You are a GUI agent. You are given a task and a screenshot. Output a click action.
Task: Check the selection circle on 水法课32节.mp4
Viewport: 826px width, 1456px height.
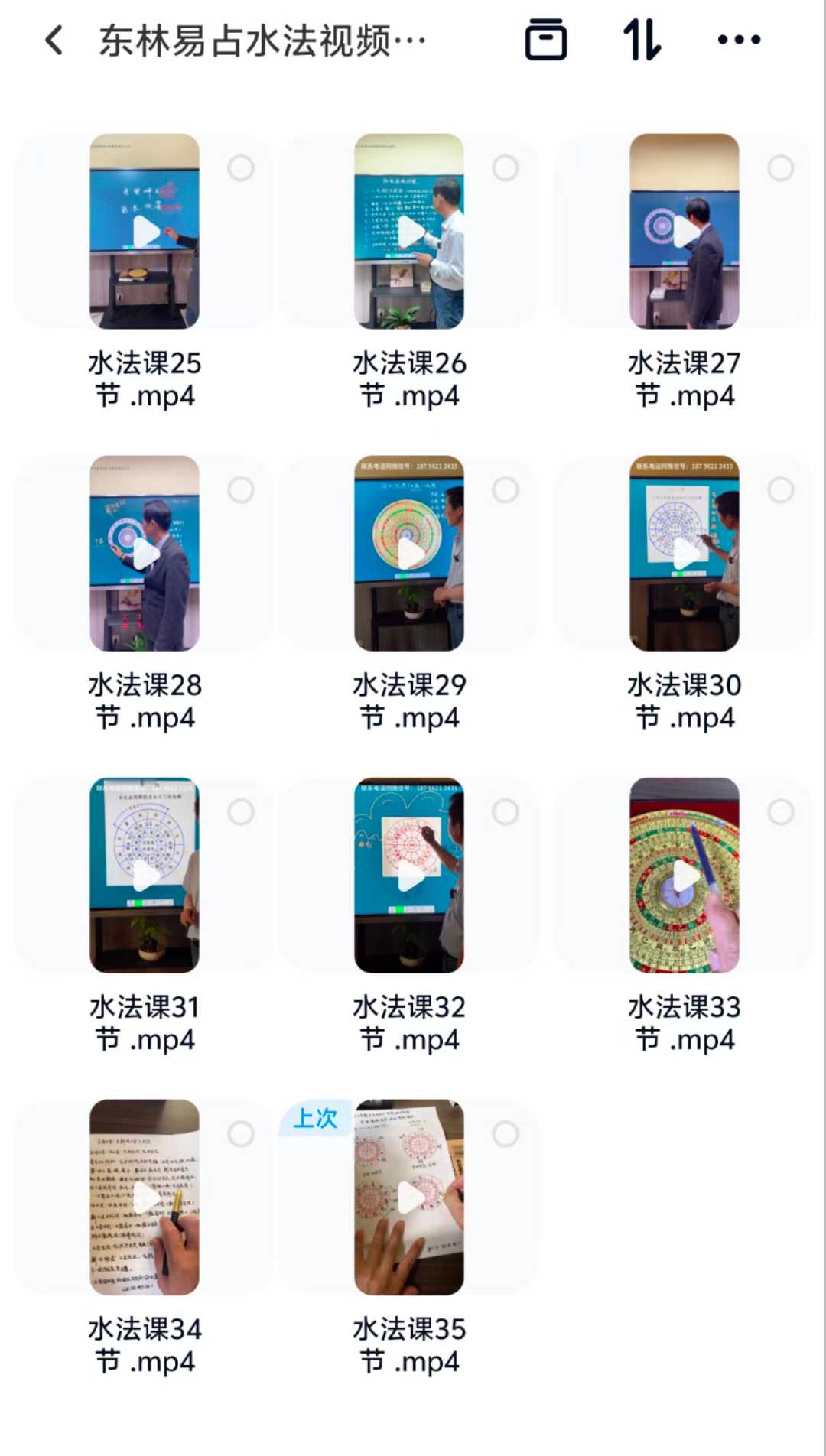coord(506,811)
